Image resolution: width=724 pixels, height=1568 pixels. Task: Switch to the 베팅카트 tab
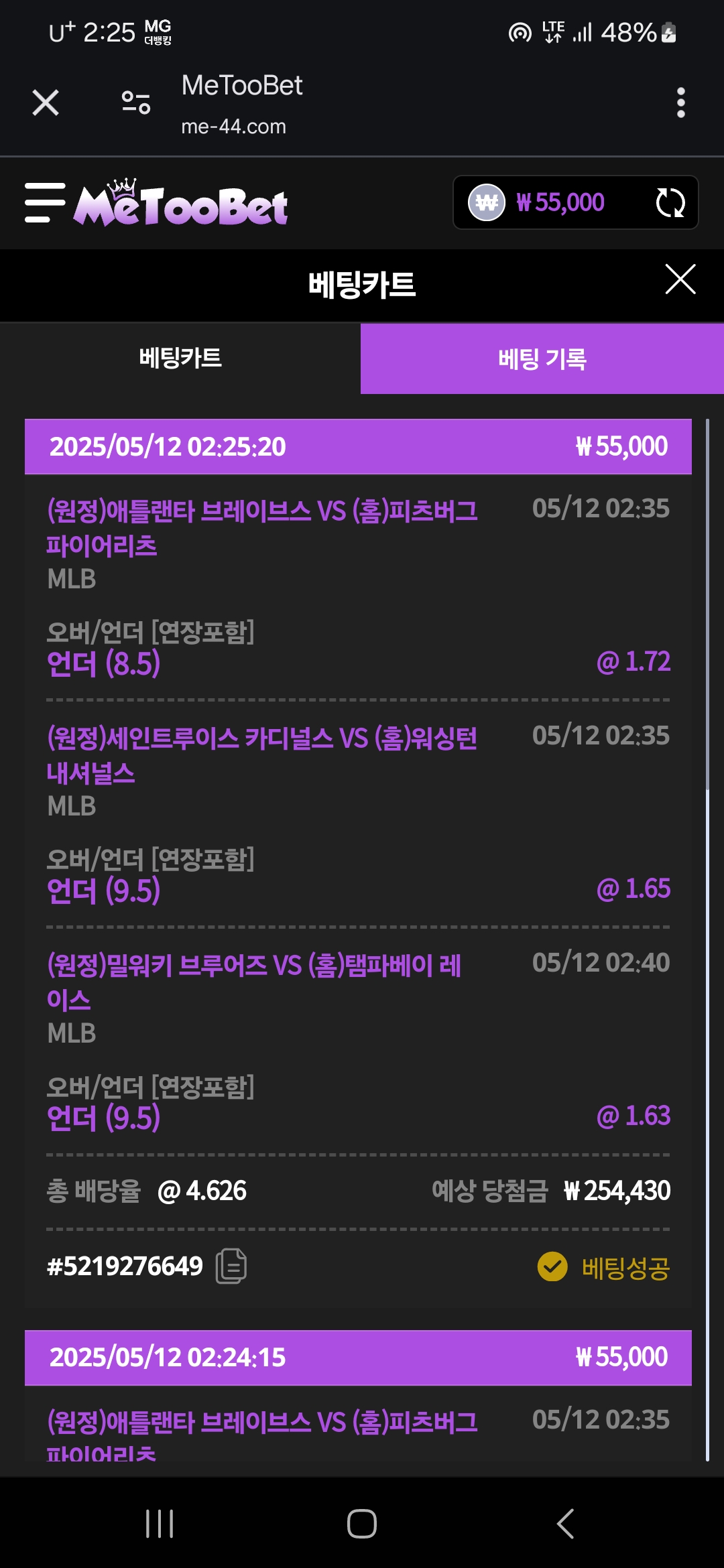[180, 358]
